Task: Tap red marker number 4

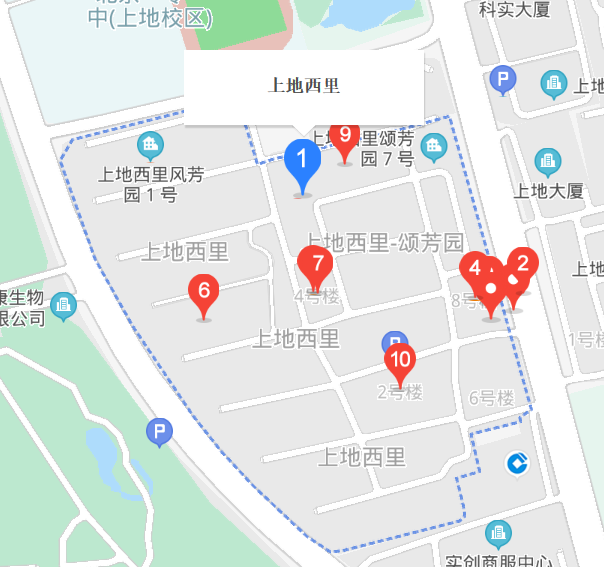Action: coord(475,268)
